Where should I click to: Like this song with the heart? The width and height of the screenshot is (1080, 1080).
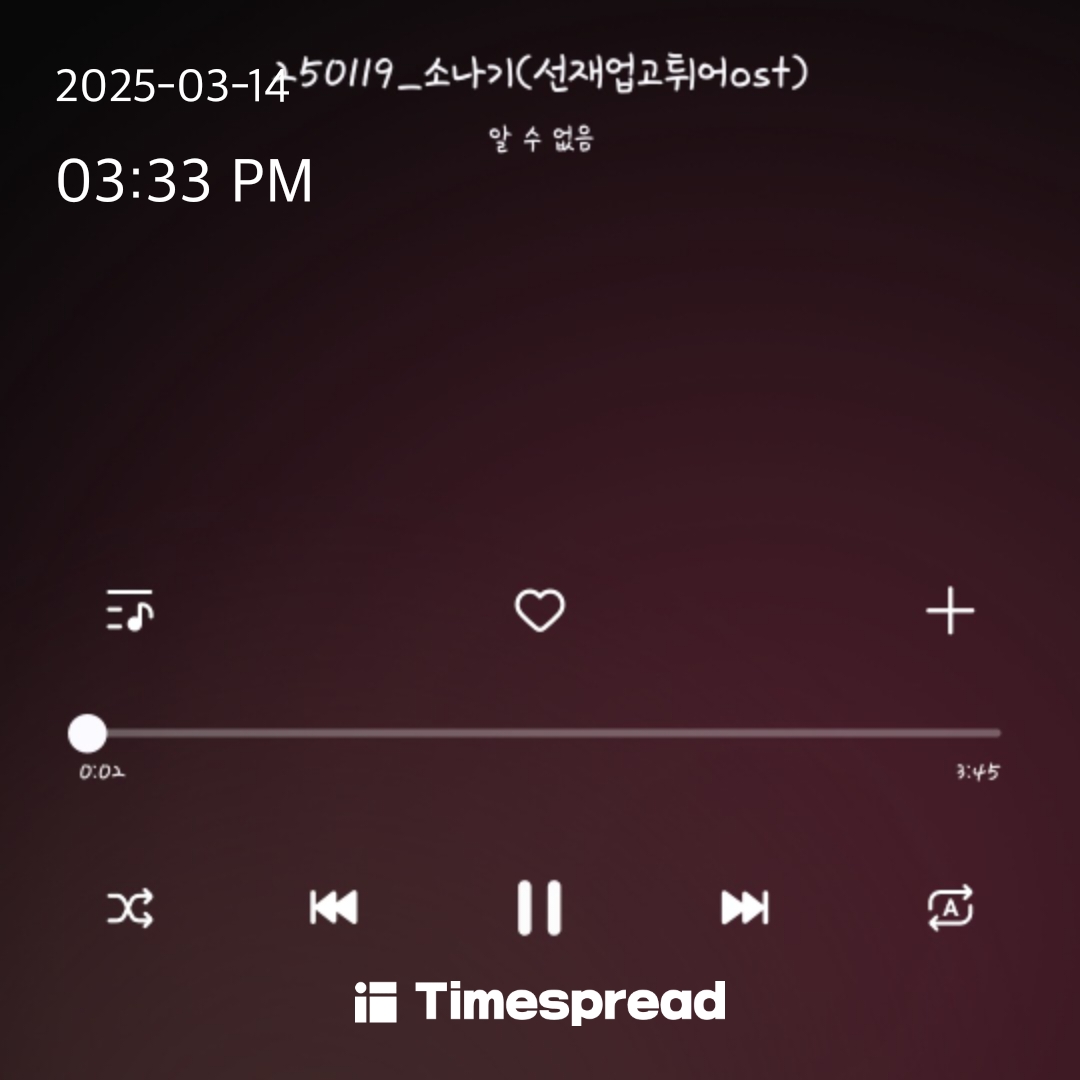click(539, 610)
